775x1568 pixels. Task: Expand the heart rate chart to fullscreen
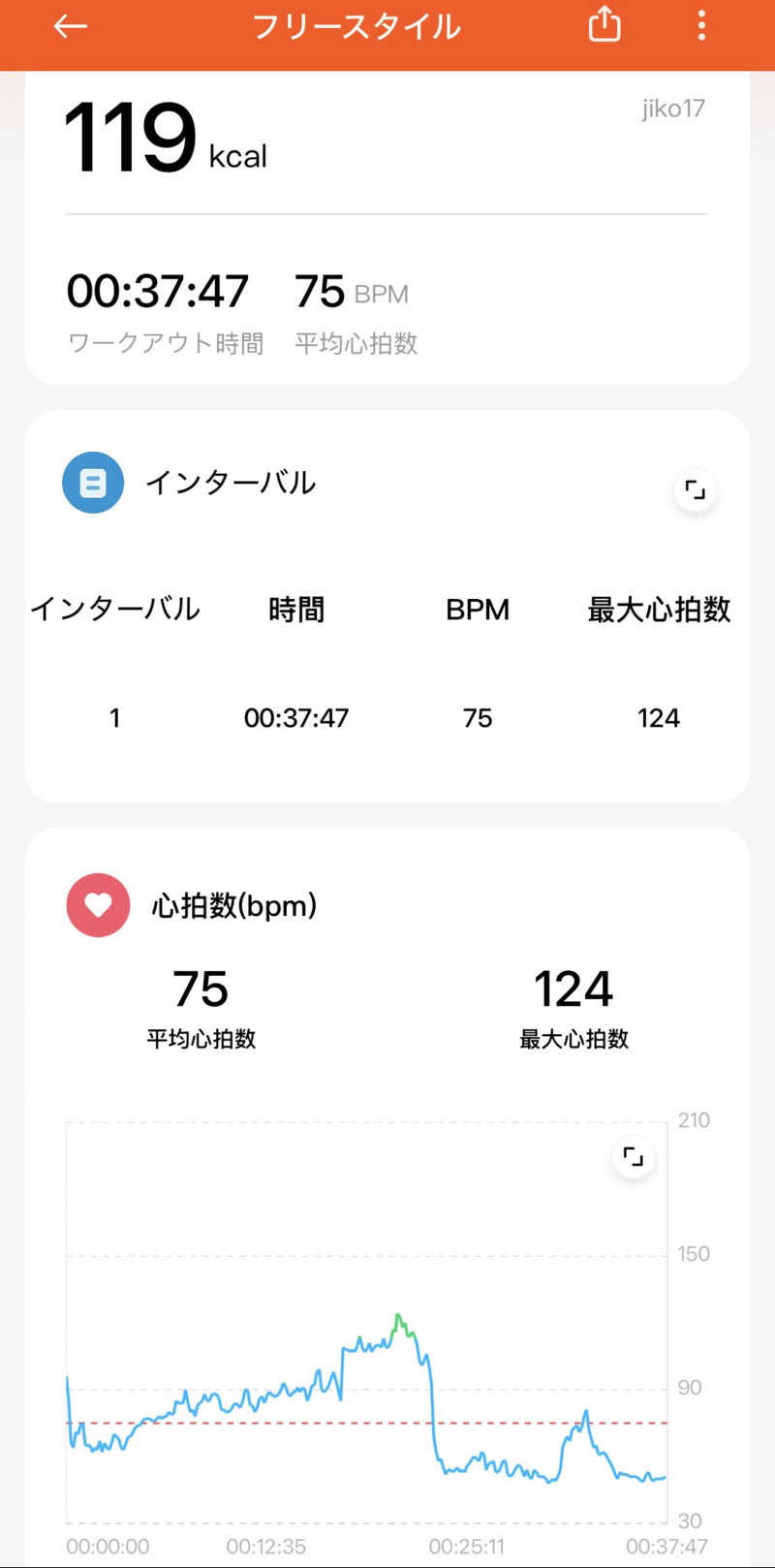(x=633, y=1157)
